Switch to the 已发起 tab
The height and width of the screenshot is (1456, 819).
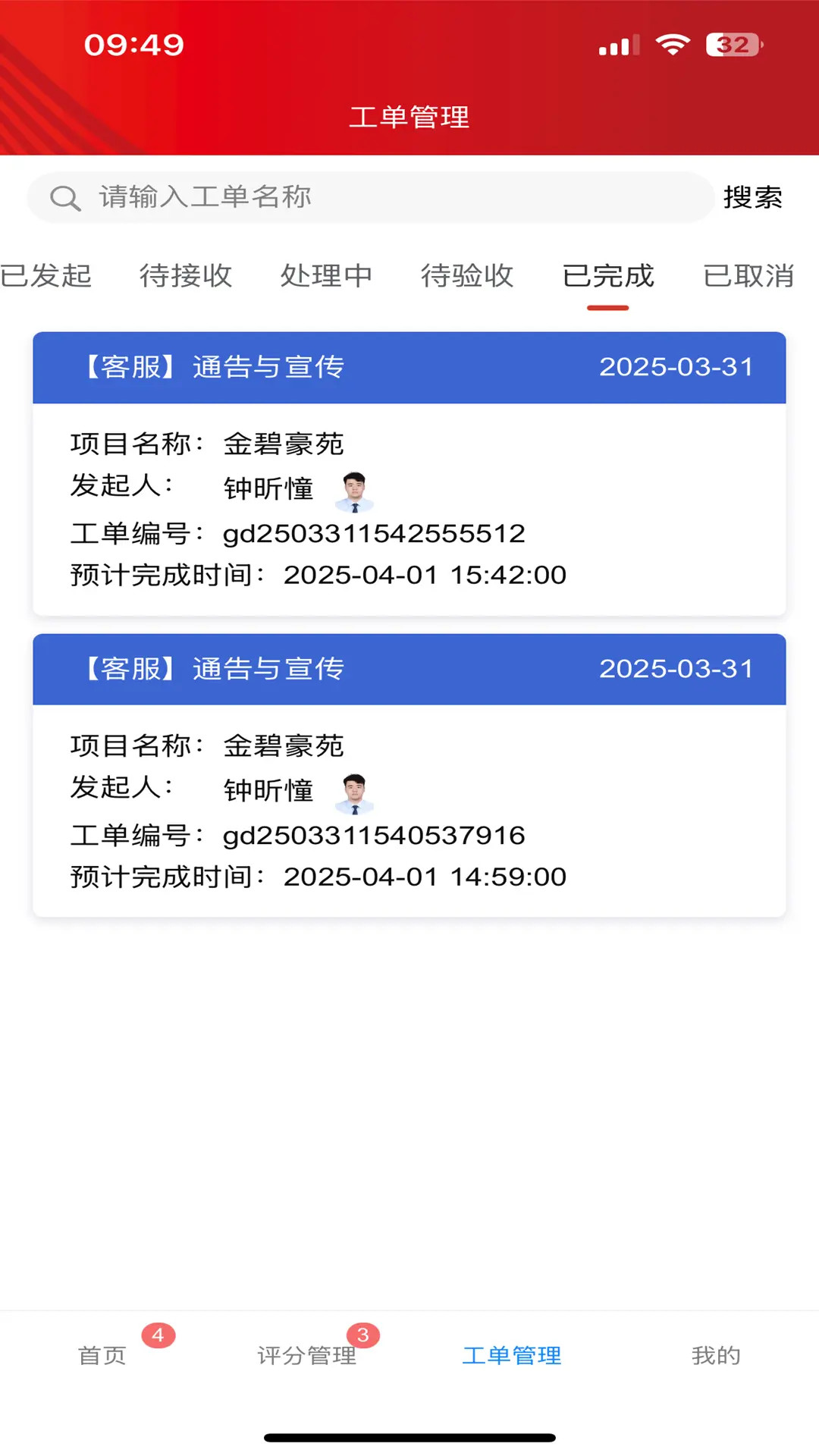(45, 276)
